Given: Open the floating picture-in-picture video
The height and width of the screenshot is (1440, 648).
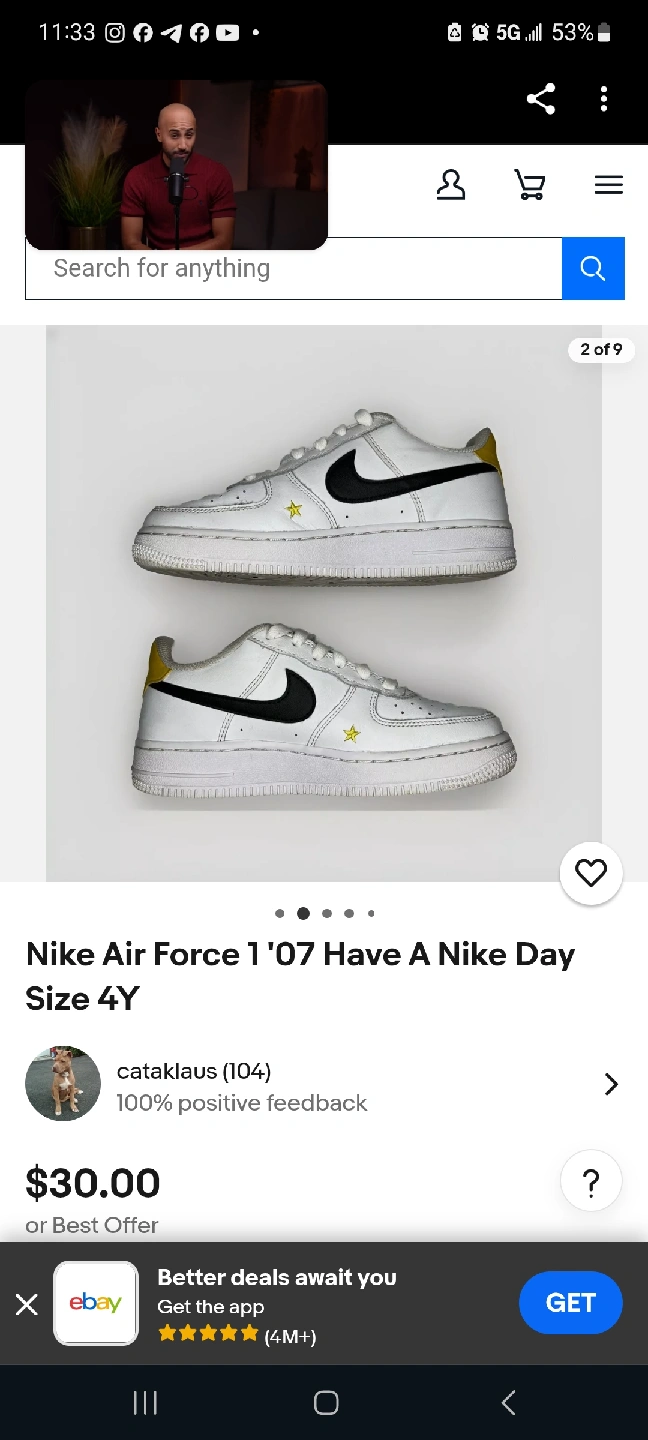Looking at the screenshot, I should click(x=176, y=165).
